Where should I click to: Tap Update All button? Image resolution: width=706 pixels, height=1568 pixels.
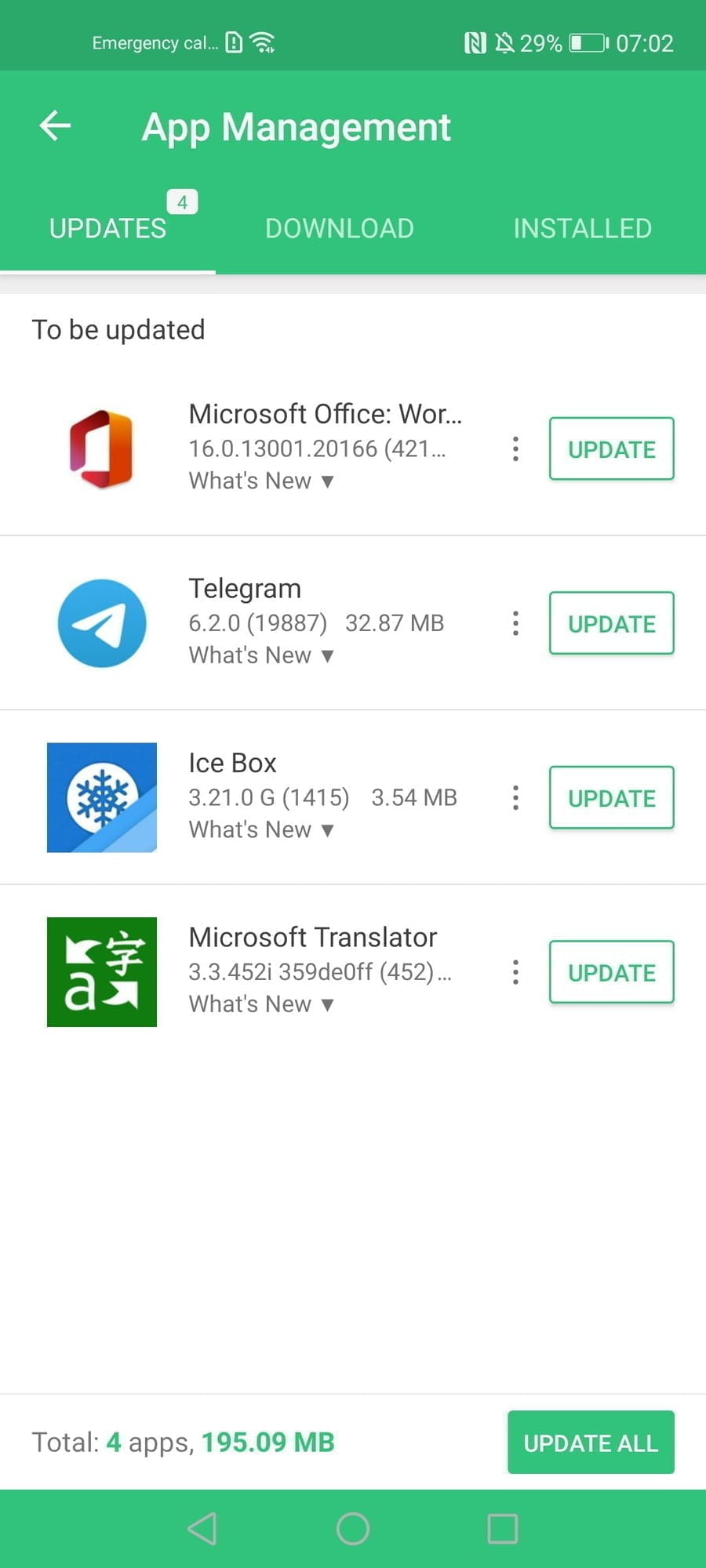[590, 1443]
